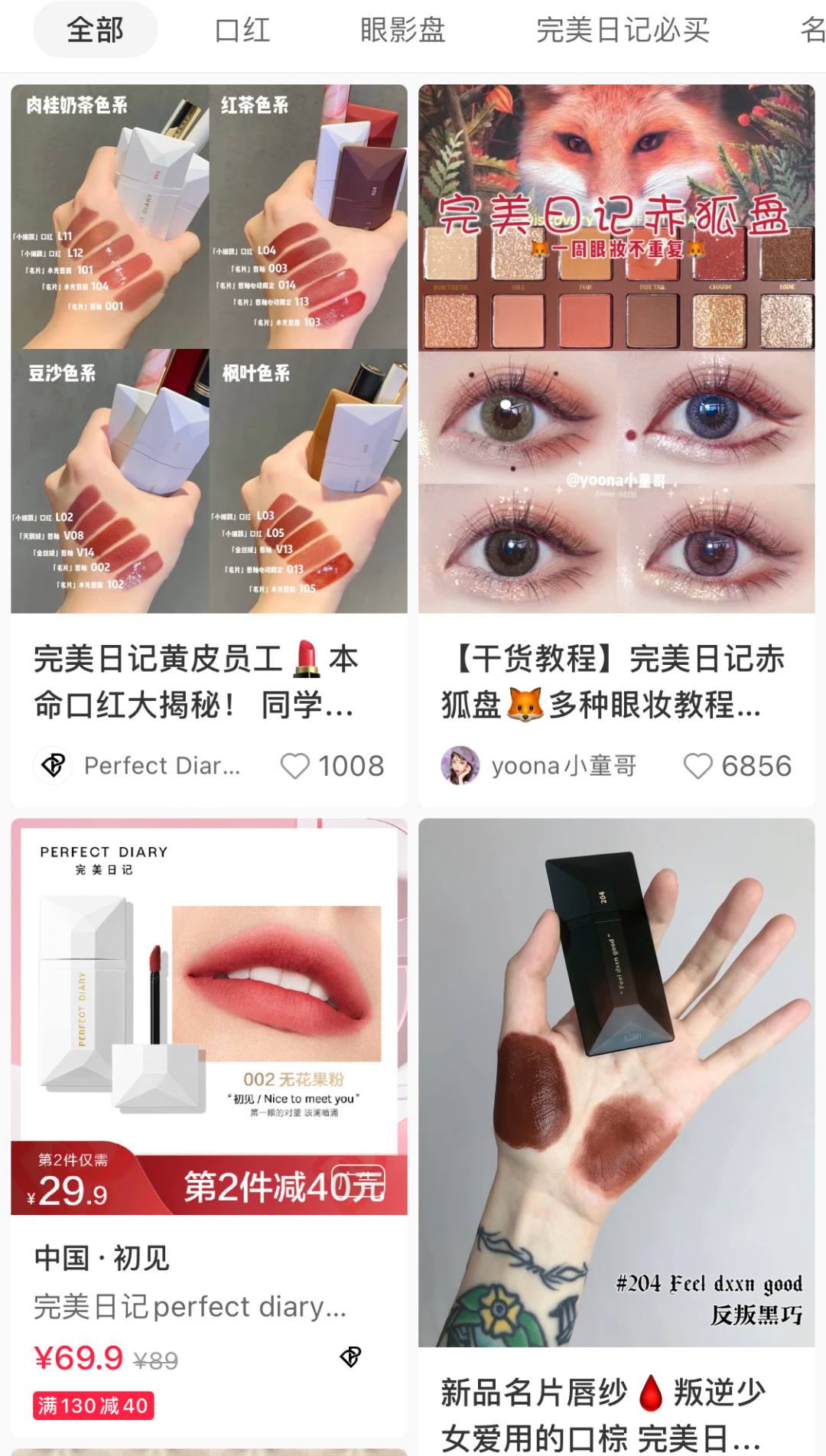Select the 全部 tab

pyautogui.click(x=95, y=31)
